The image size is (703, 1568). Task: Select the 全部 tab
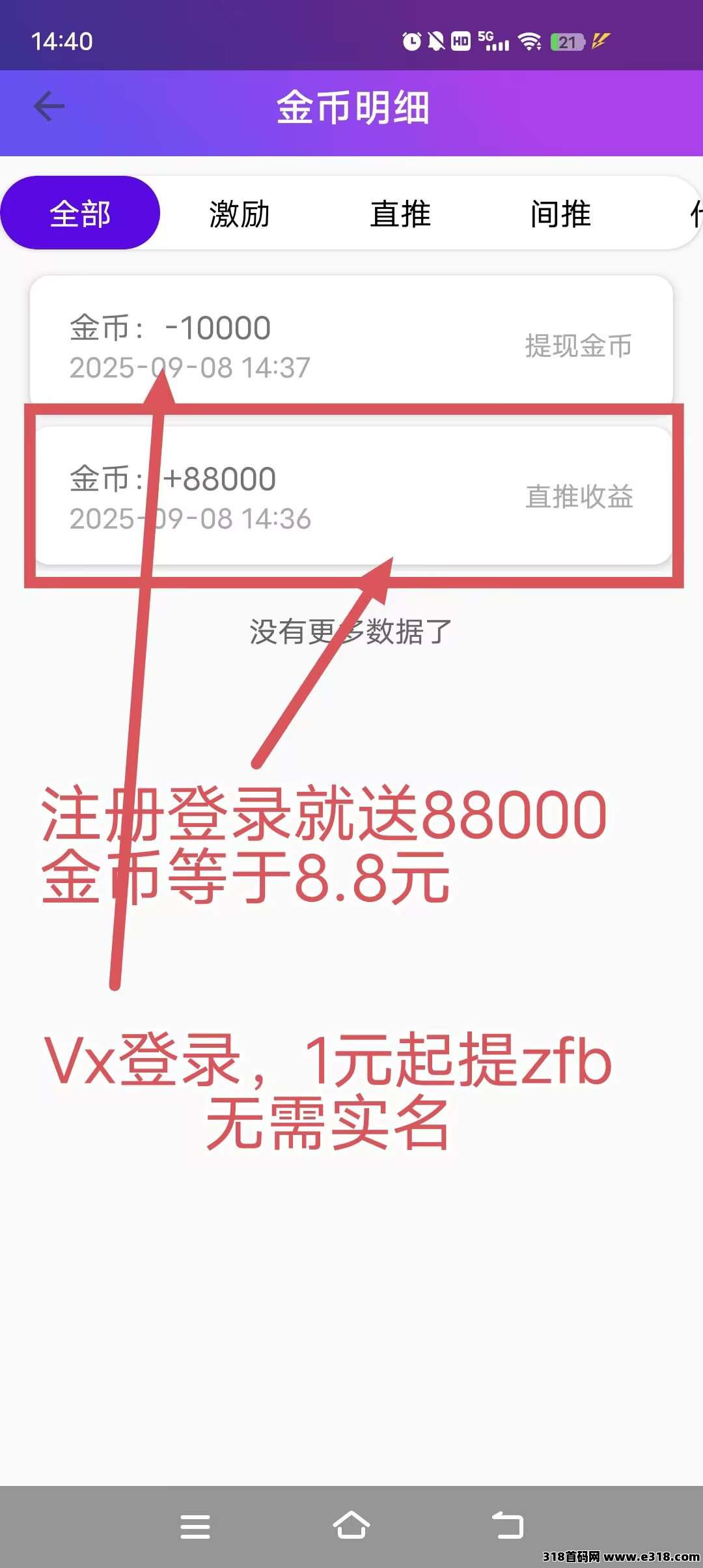80,214
